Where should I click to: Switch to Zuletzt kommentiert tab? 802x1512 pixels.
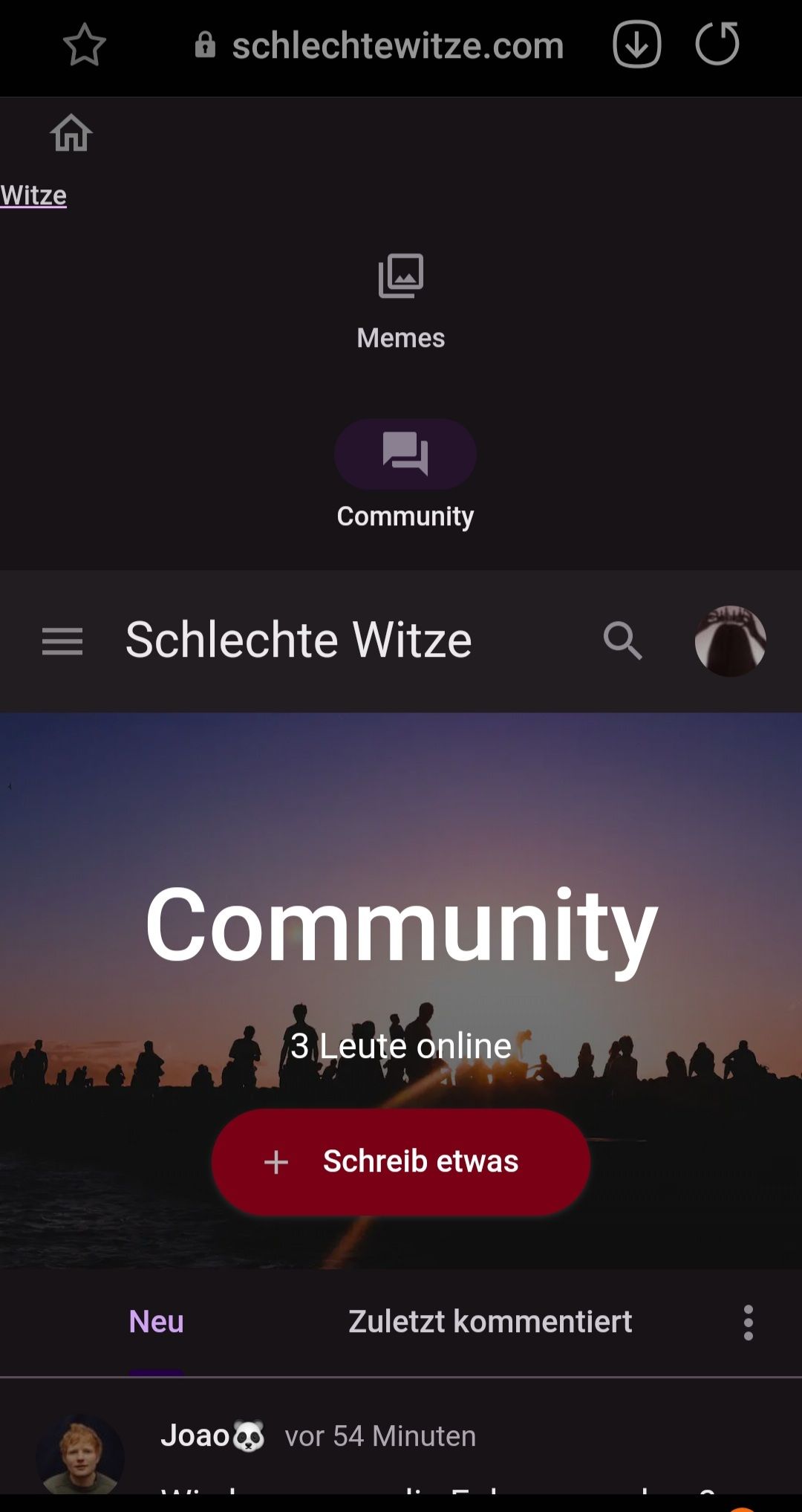(x=490, y=1322)
